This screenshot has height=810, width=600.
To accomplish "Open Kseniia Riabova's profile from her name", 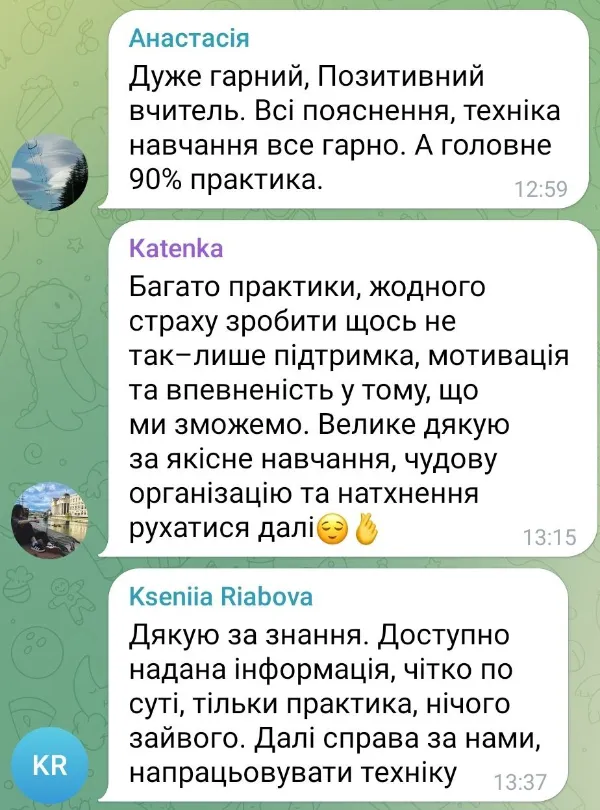I will [x=221, y=597].
